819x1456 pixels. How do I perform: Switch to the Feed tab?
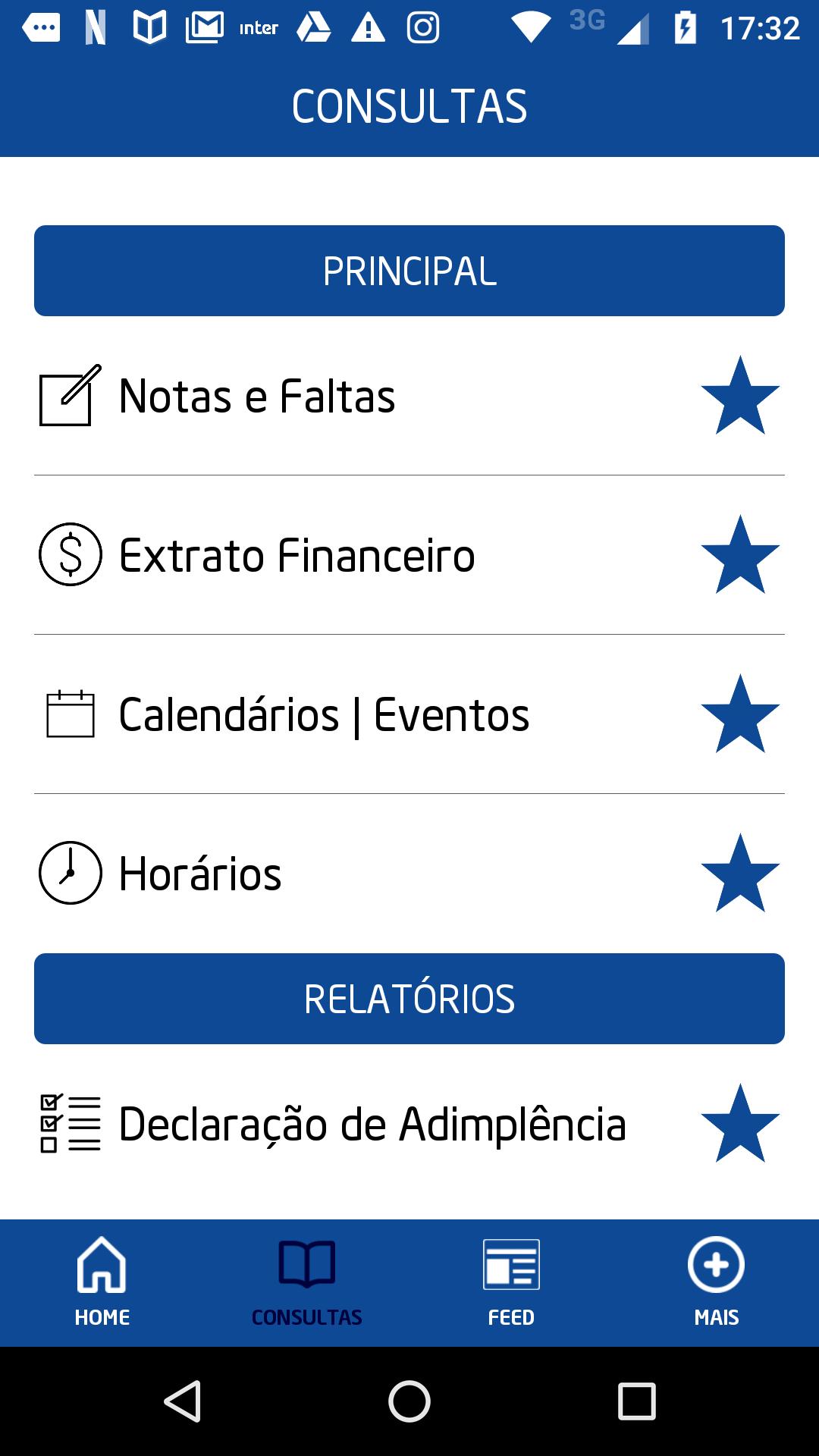(512, 1283)
